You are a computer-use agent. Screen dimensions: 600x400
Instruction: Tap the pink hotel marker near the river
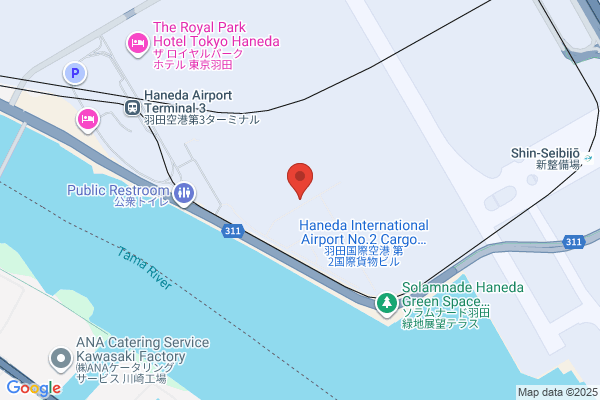(87, 120)
